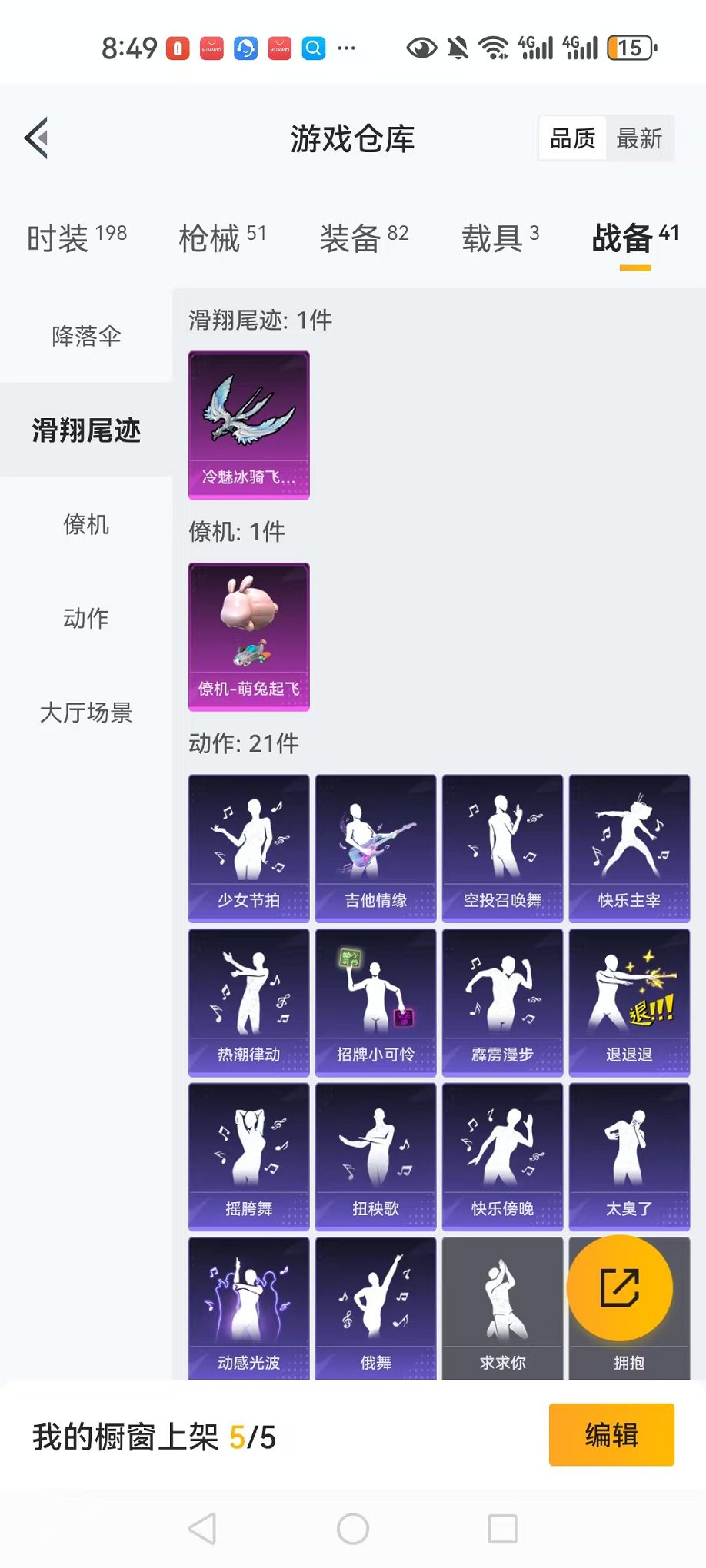The image size is (706, 1568).
Task: Go back using the top-left arrow
Action: tap(37, 138)
